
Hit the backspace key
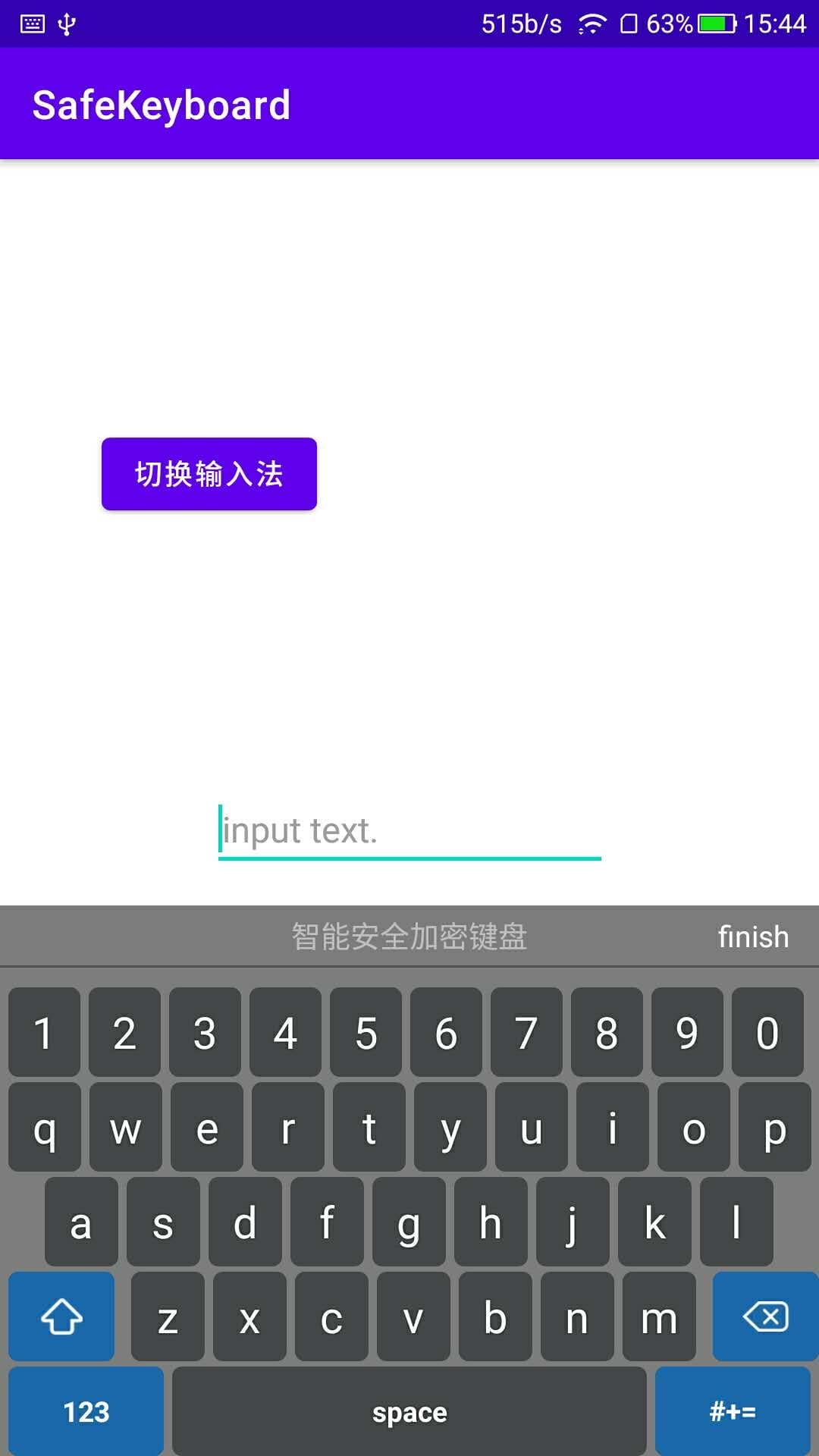click(x=765, y=1316)
